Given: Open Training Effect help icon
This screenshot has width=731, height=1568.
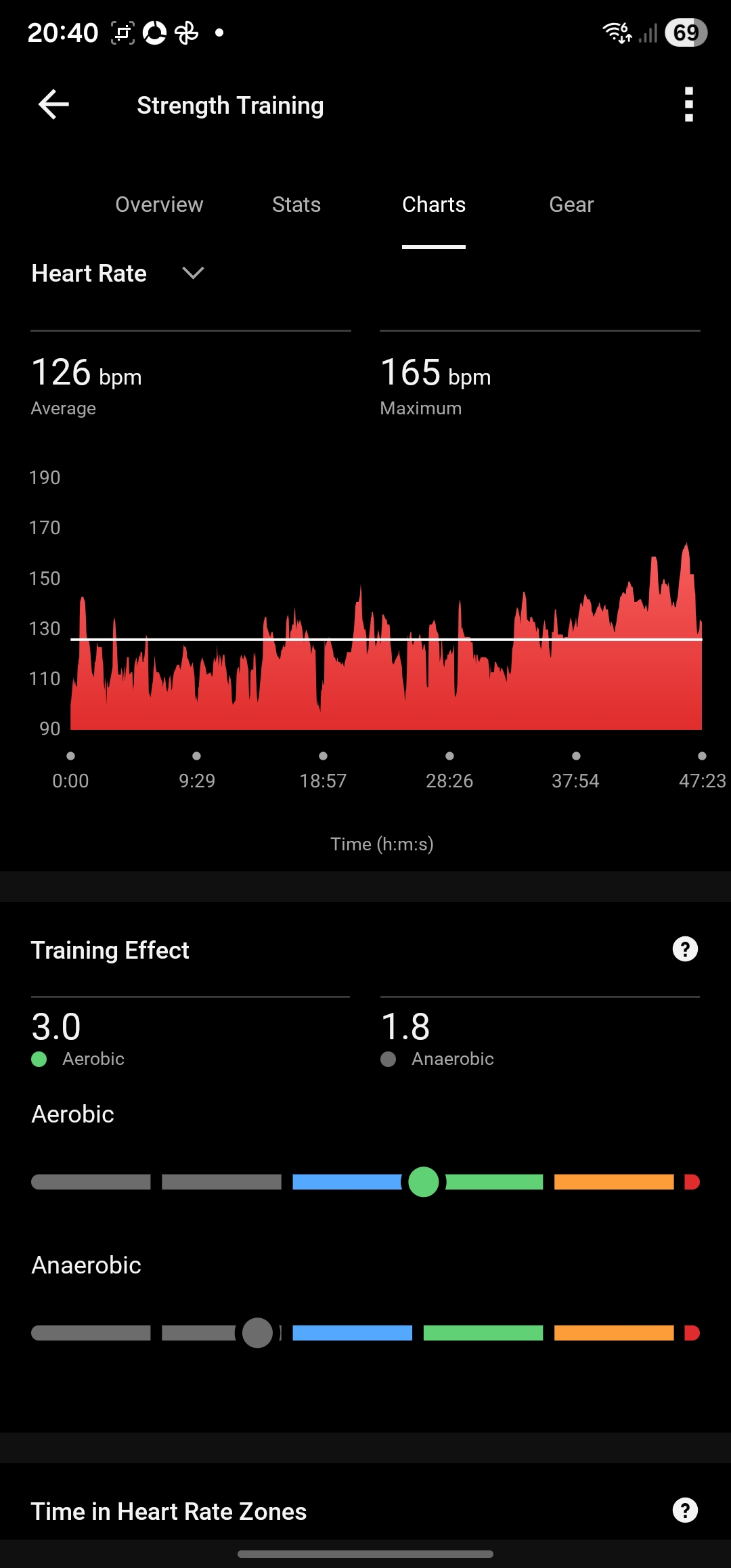Looking at the screenshot, I should 685,949.
